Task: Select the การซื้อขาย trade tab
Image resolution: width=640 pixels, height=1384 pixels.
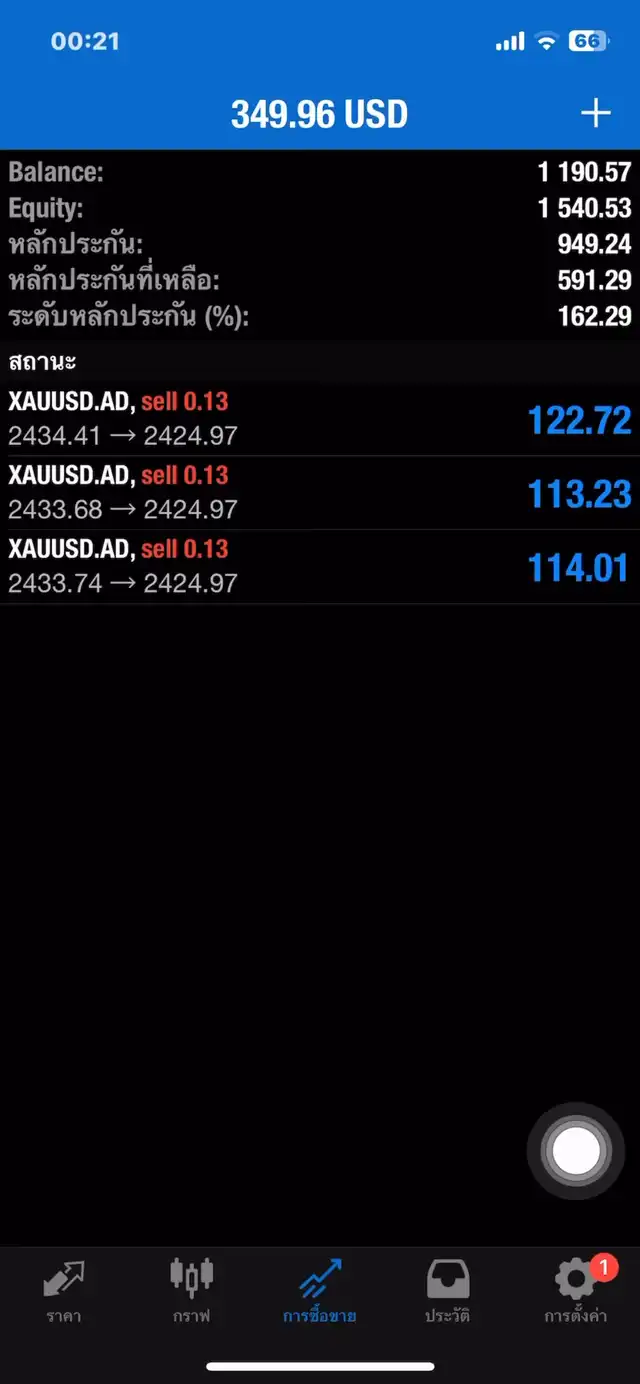Action: (320, 1291)
